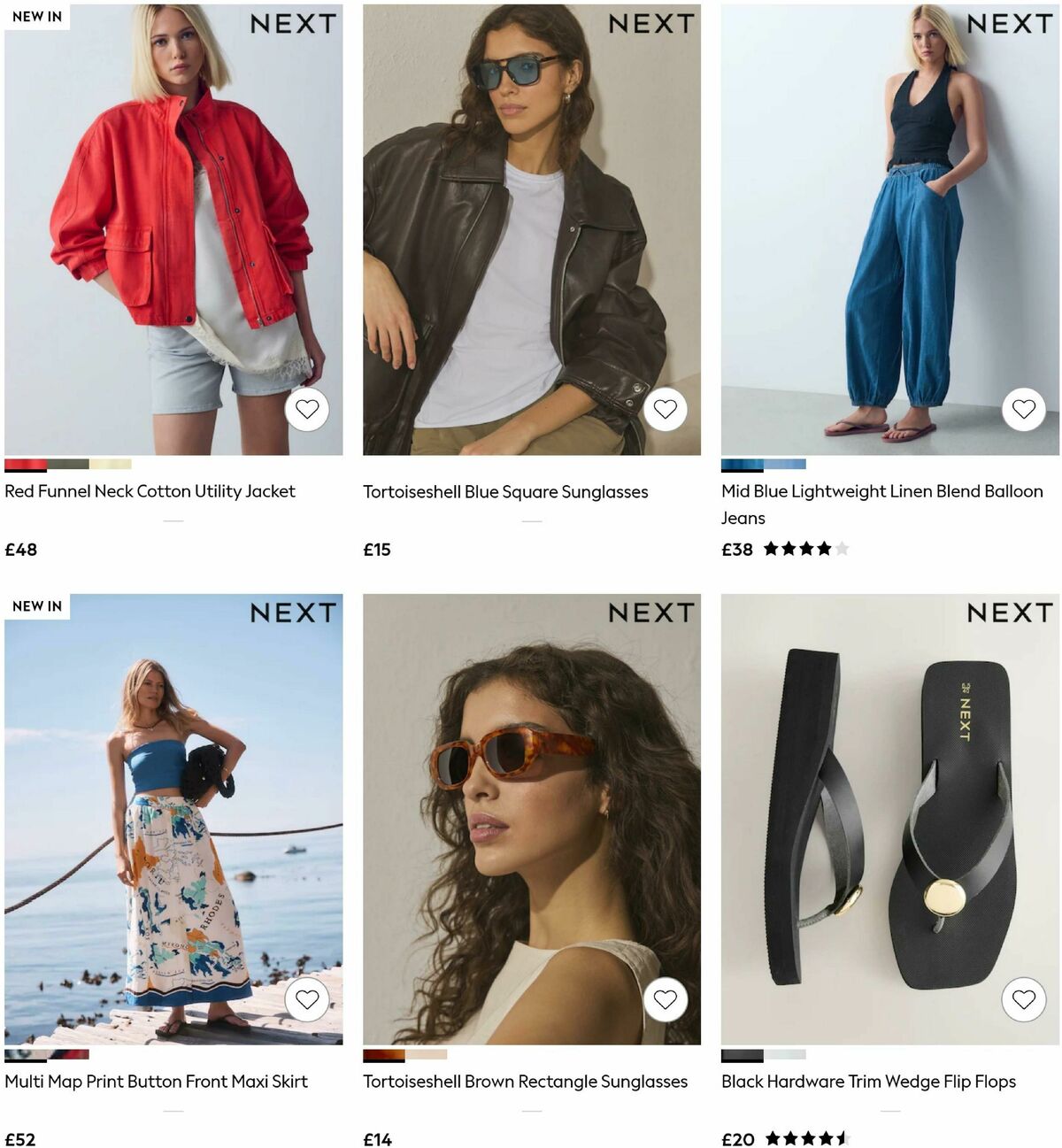The height and width of the screenshot is (1148, 1062).
Task: Favourite the Tortoiseshell Brown Rectangle Sunglasses
Action: [x=666, y=999]
